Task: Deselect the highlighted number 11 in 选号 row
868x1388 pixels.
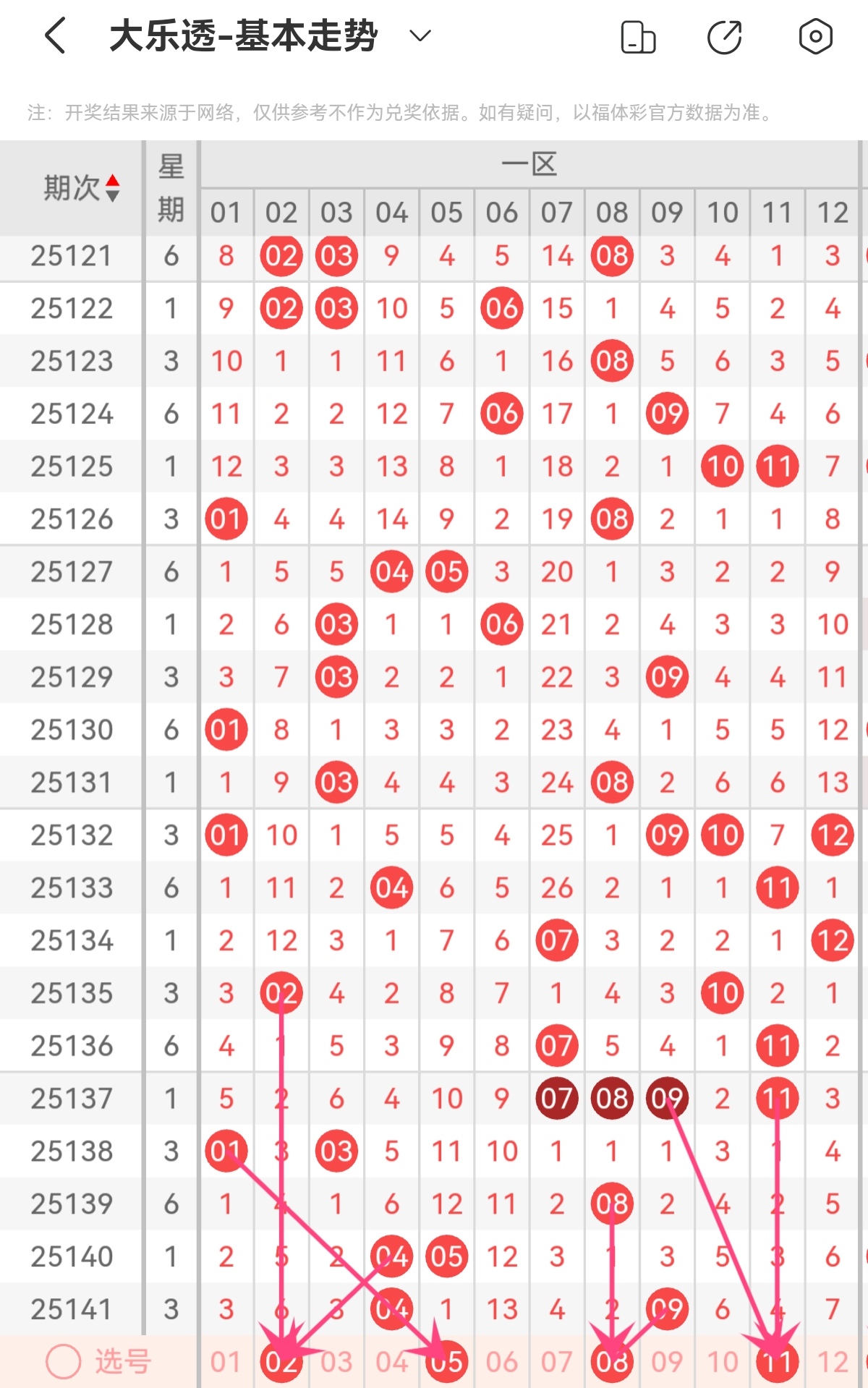Action: pos(777,1358)
